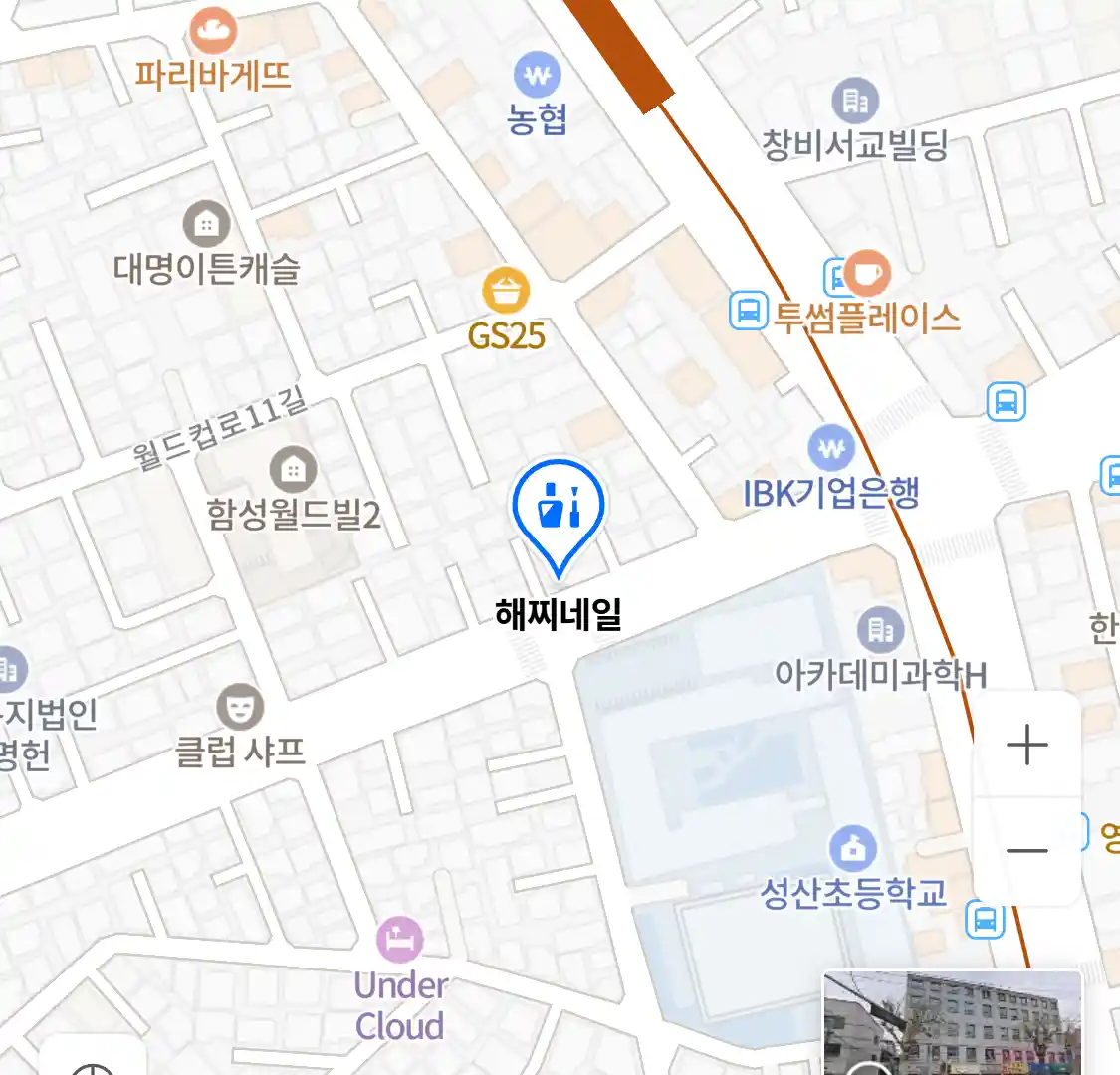Select the 클럽 샤프 marker
Screen dimensions: 1120x1075
pos(239,707)
